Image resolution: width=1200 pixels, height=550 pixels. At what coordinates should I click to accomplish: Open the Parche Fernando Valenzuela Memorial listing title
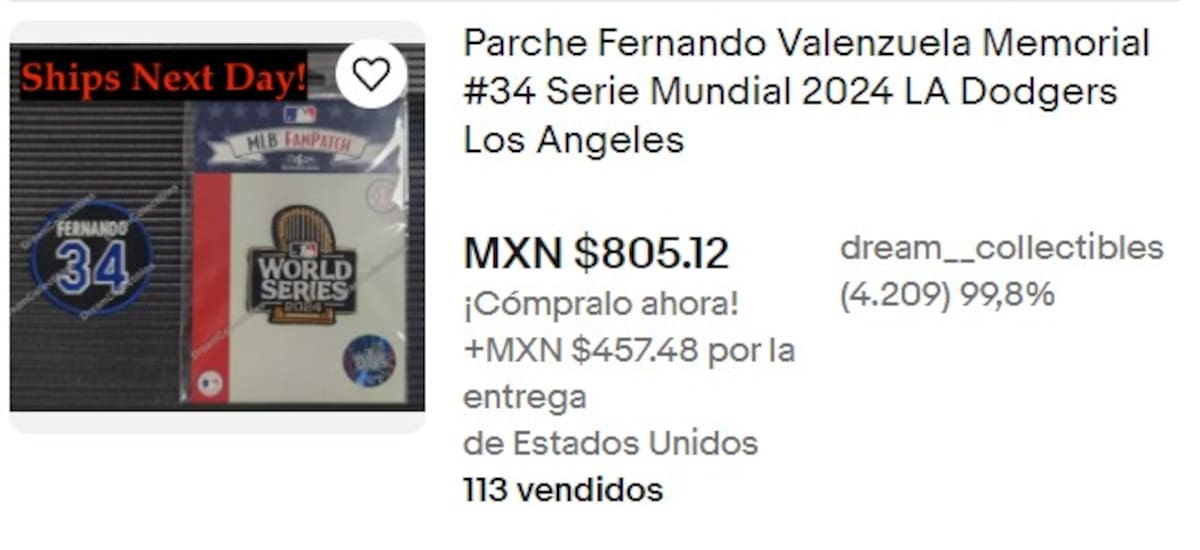[806, 92]
